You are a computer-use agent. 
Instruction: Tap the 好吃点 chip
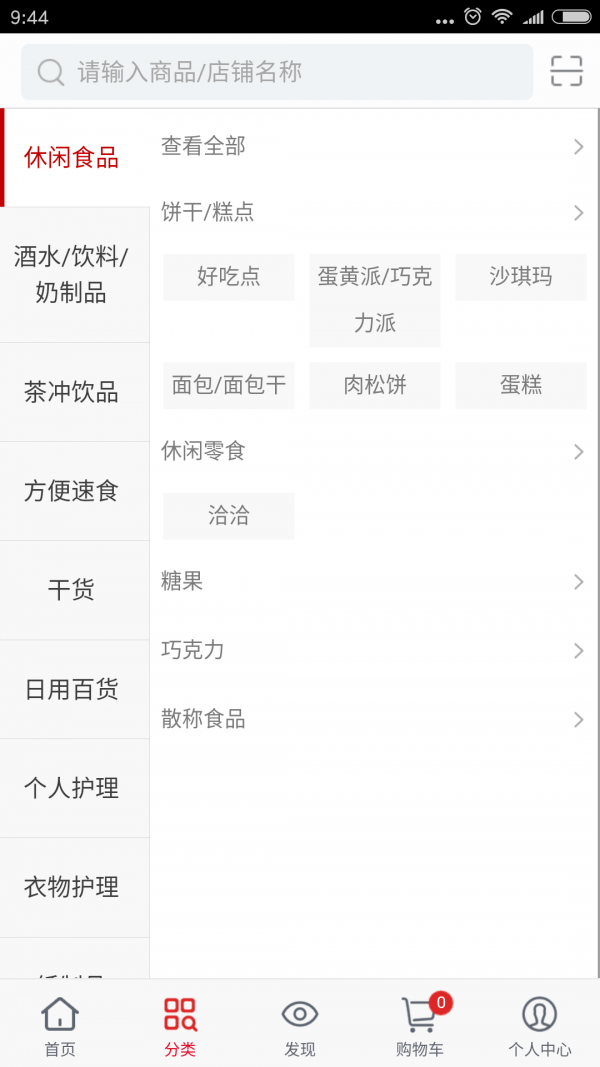pyautogui.click(x=229, y=277)
